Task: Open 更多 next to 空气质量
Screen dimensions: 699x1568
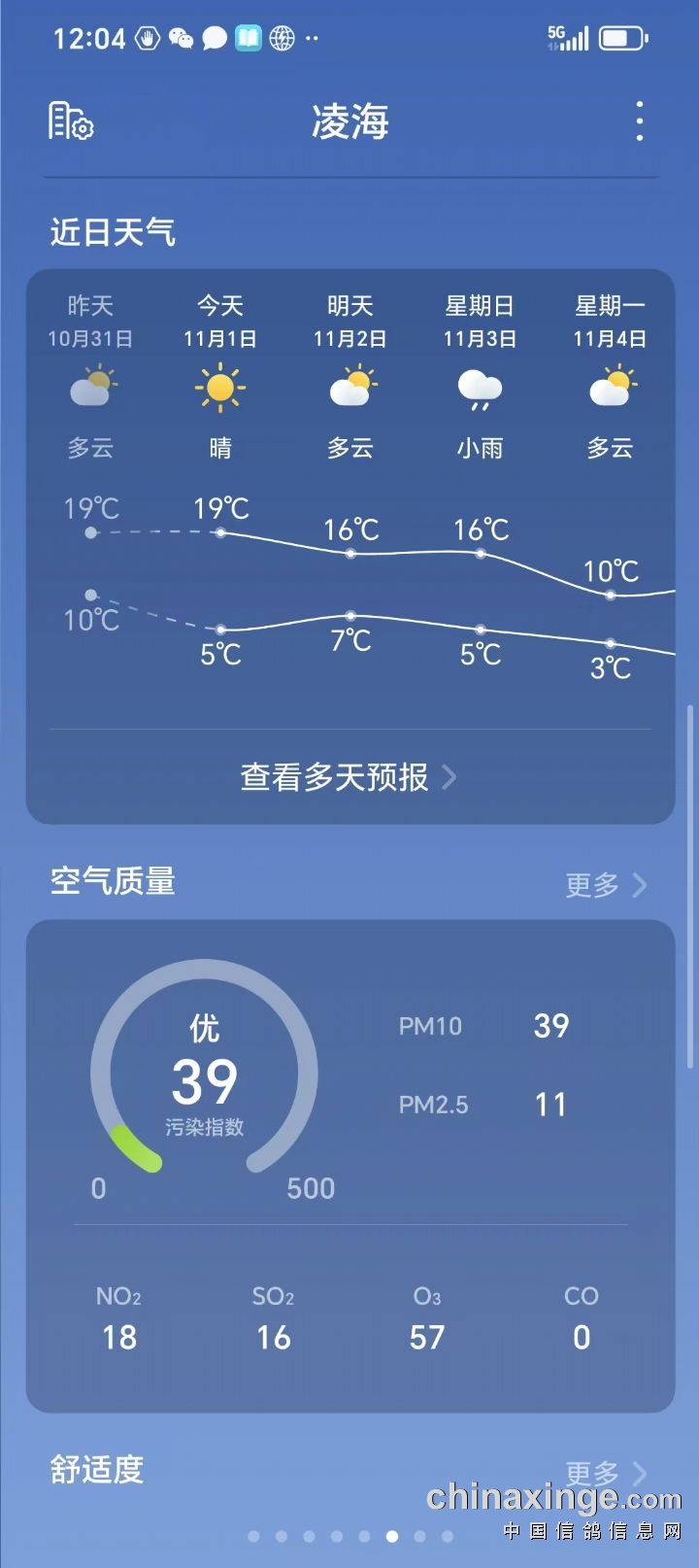Action: coord(606,884)
